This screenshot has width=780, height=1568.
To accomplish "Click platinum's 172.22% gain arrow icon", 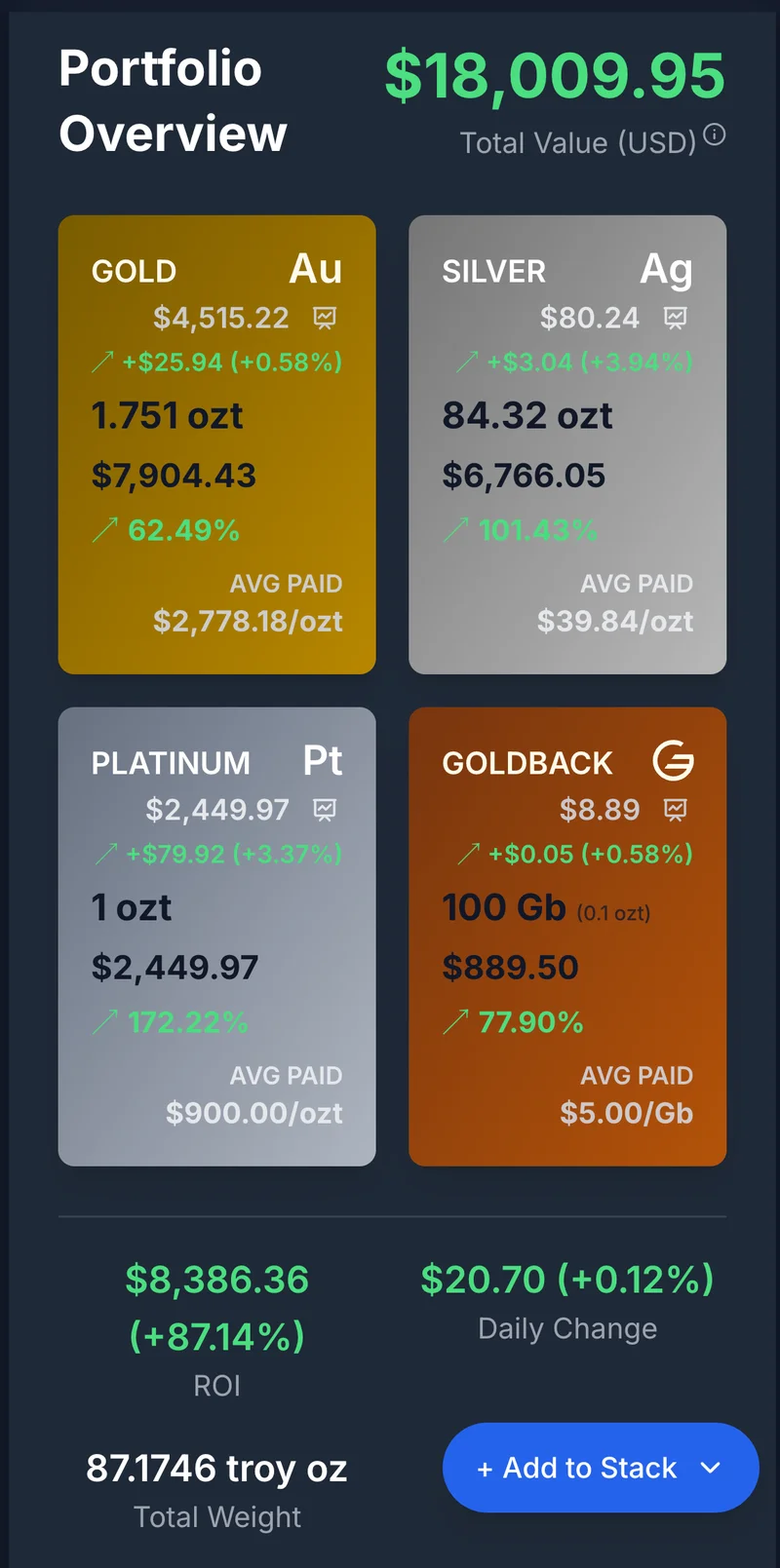I will coord(105,1022).
